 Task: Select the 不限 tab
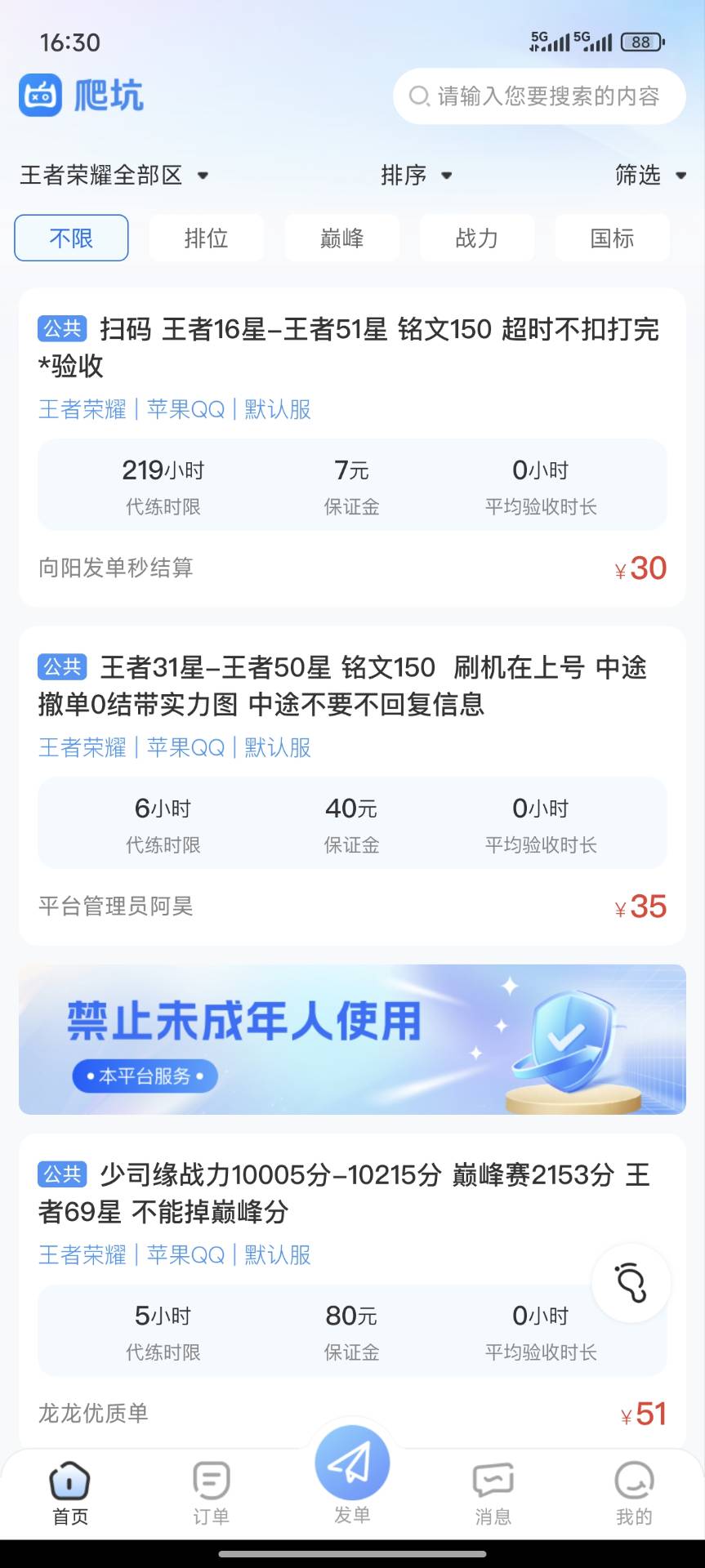point(70,238)
